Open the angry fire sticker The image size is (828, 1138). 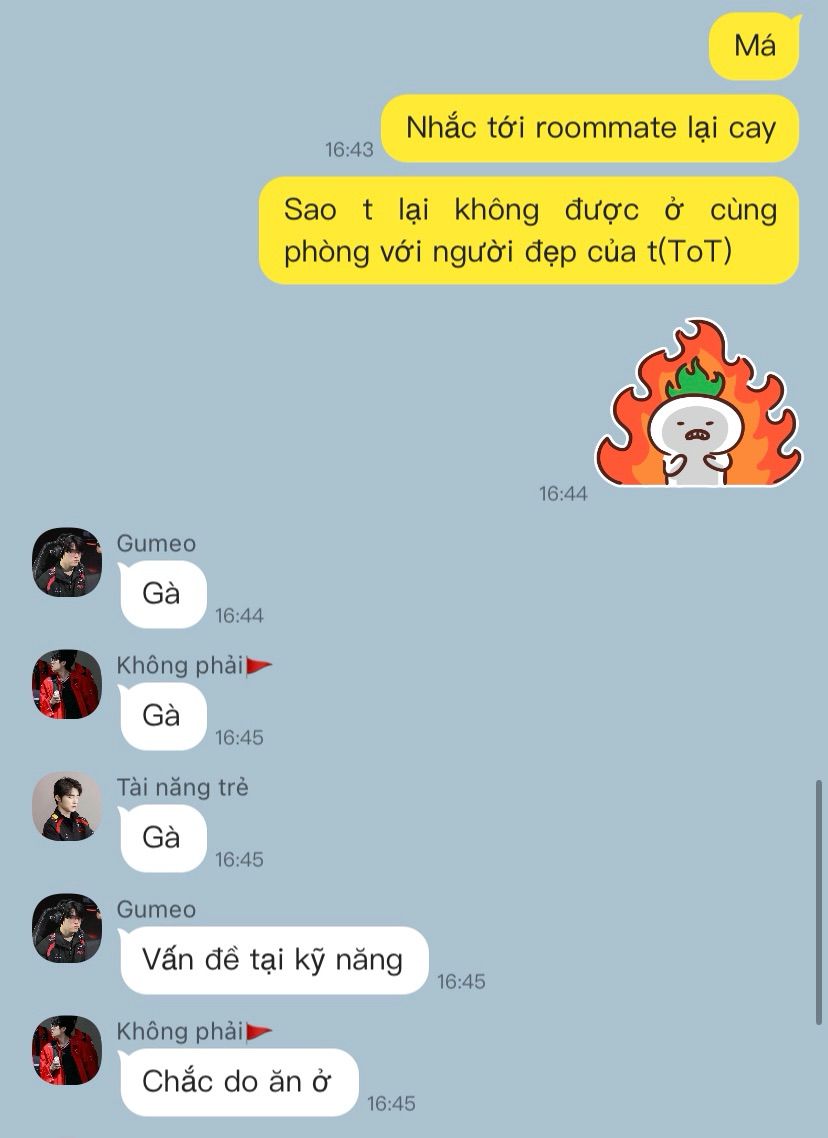click(699, 403)
